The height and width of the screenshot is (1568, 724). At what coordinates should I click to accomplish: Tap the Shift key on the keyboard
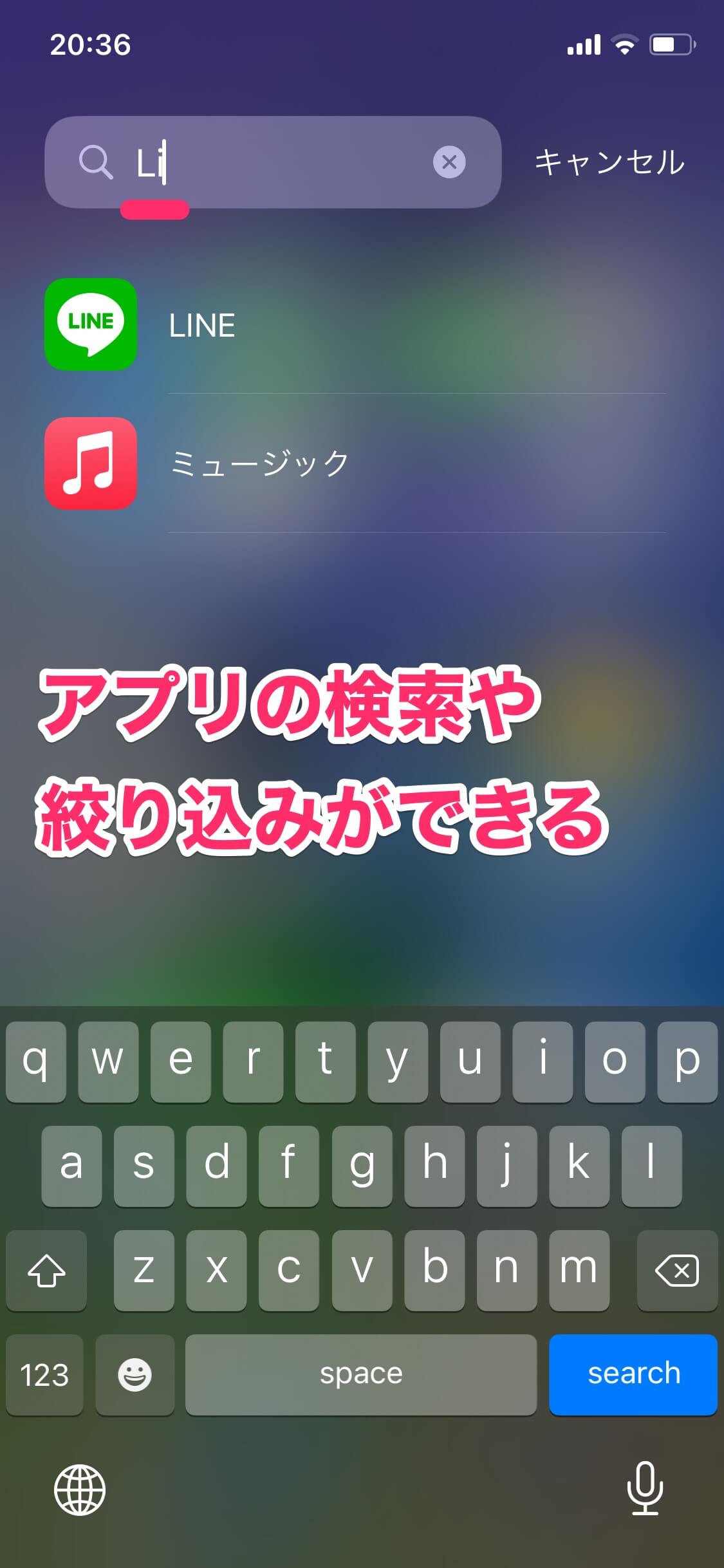[46, 1271]
